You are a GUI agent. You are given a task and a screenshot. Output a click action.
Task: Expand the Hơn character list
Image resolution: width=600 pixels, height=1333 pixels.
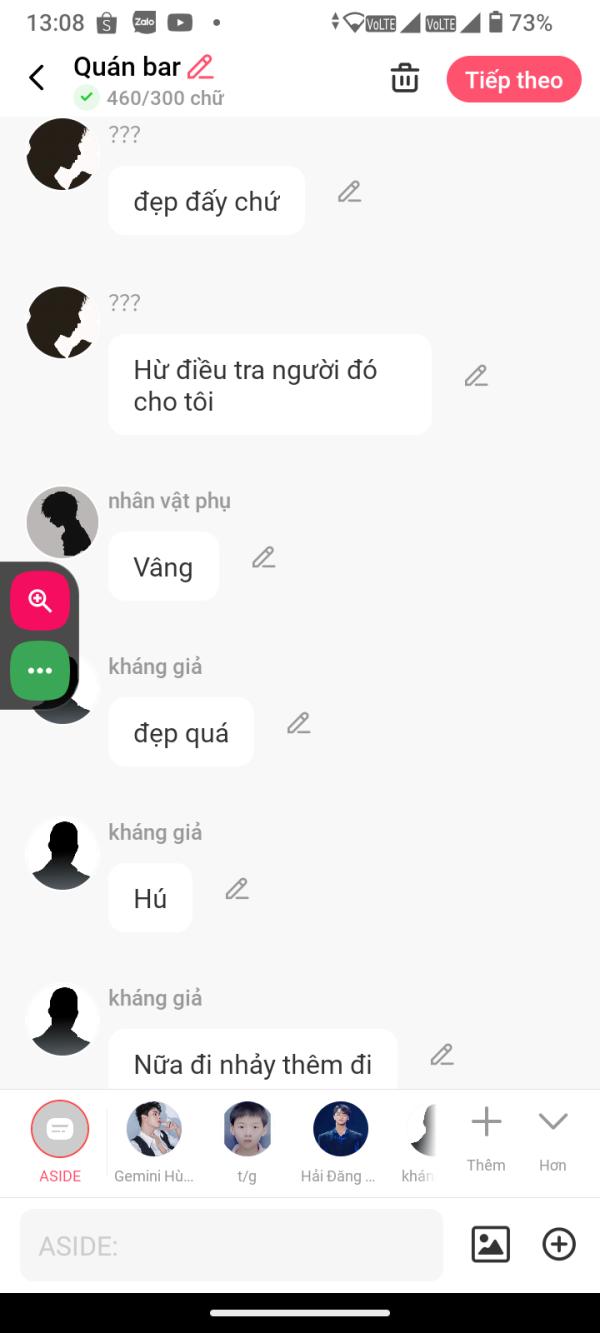click(553, 1139)
